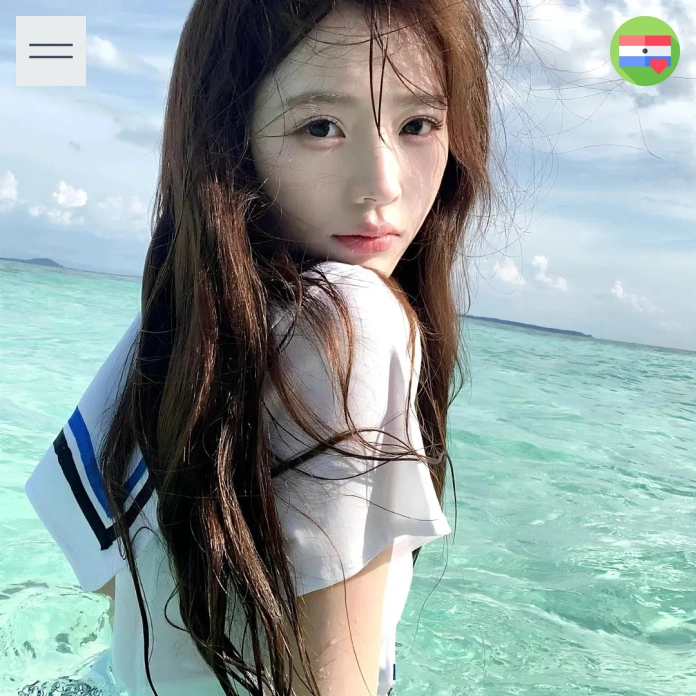Viewport: 696px width, 696px height.
Task: Tap the green flag and heart icon
Action: 645,51
